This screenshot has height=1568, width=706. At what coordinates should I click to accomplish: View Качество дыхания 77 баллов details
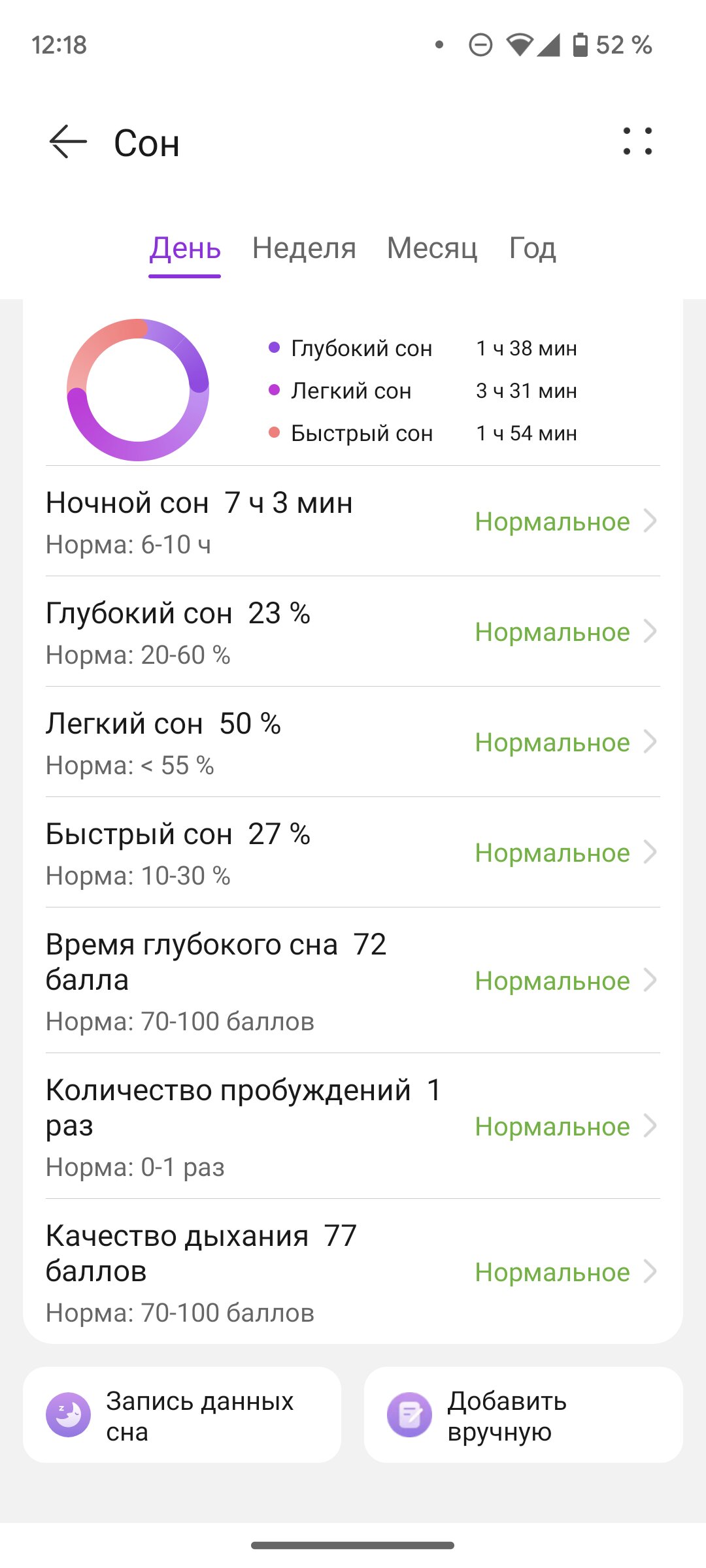tap(353, 1271)
